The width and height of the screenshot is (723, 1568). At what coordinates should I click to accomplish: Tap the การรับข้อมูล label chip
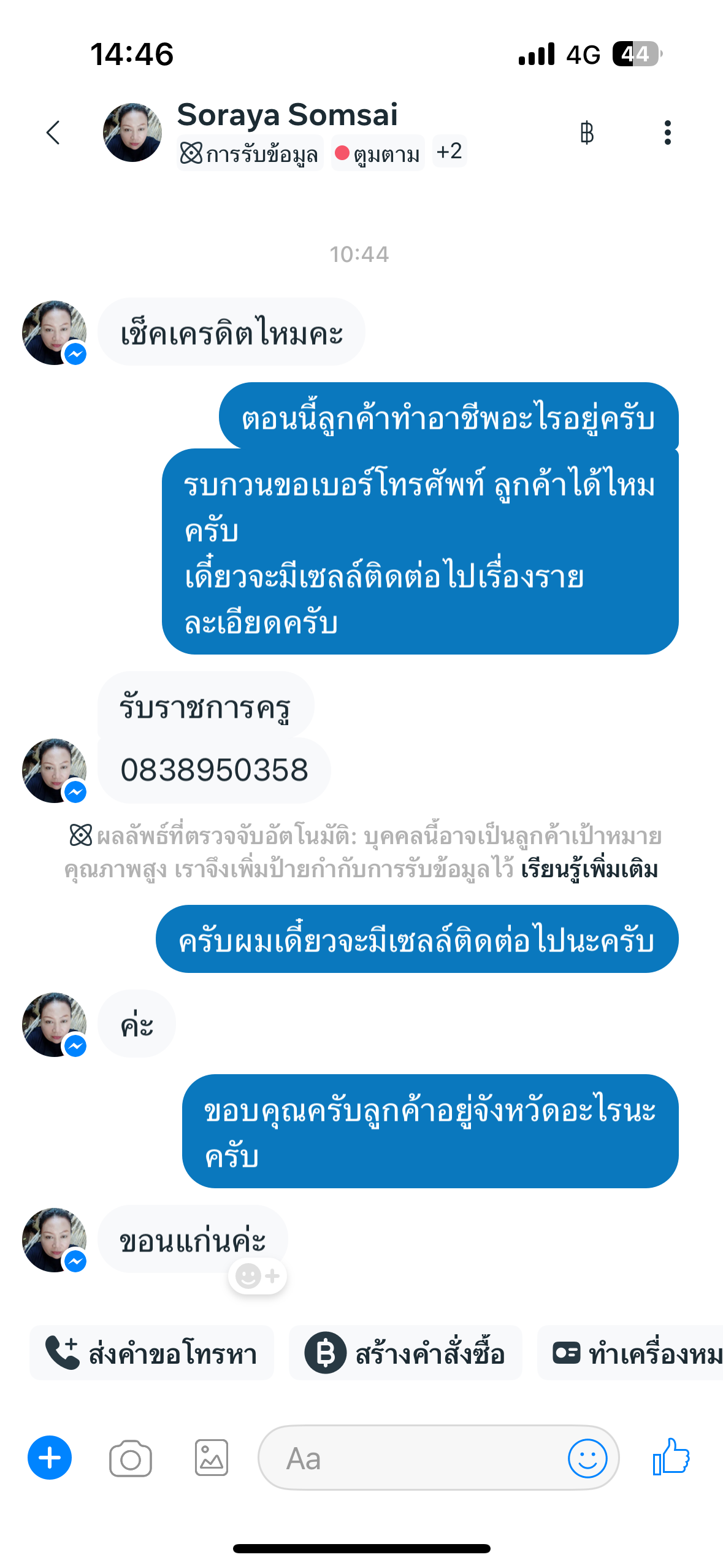tap(250, 153)
